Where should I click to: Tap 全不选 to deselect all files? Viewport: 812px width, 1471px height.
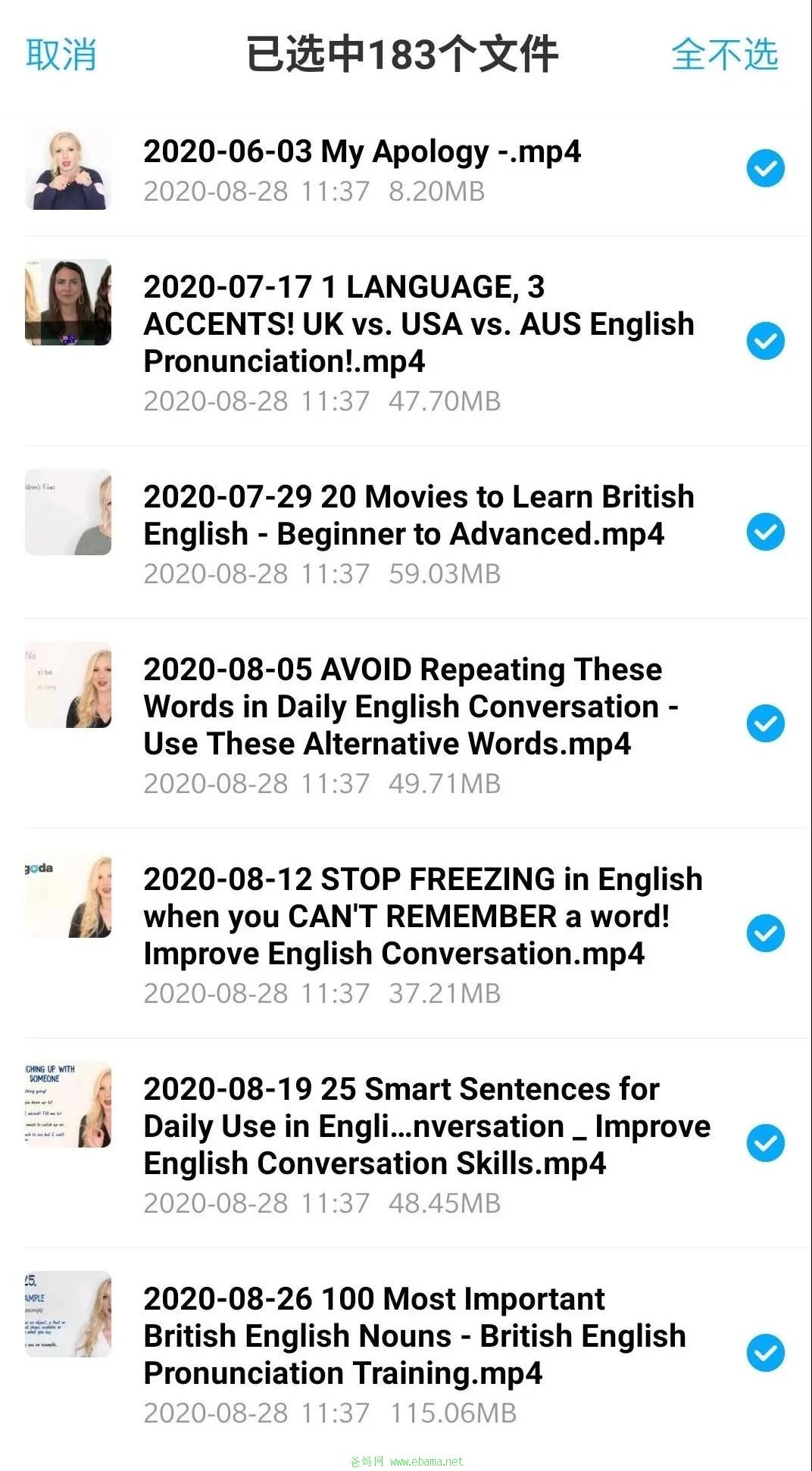point(724,55)
